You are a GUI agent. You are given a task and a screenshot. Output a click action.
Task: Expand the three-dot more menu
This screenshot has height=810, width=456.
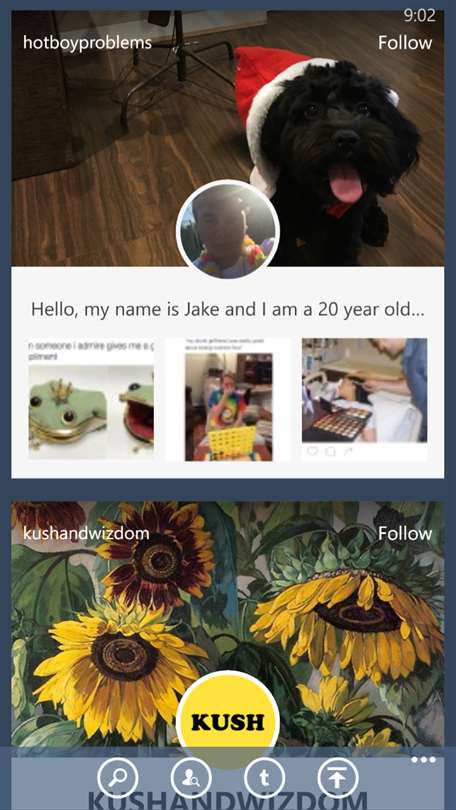[423, 759]
